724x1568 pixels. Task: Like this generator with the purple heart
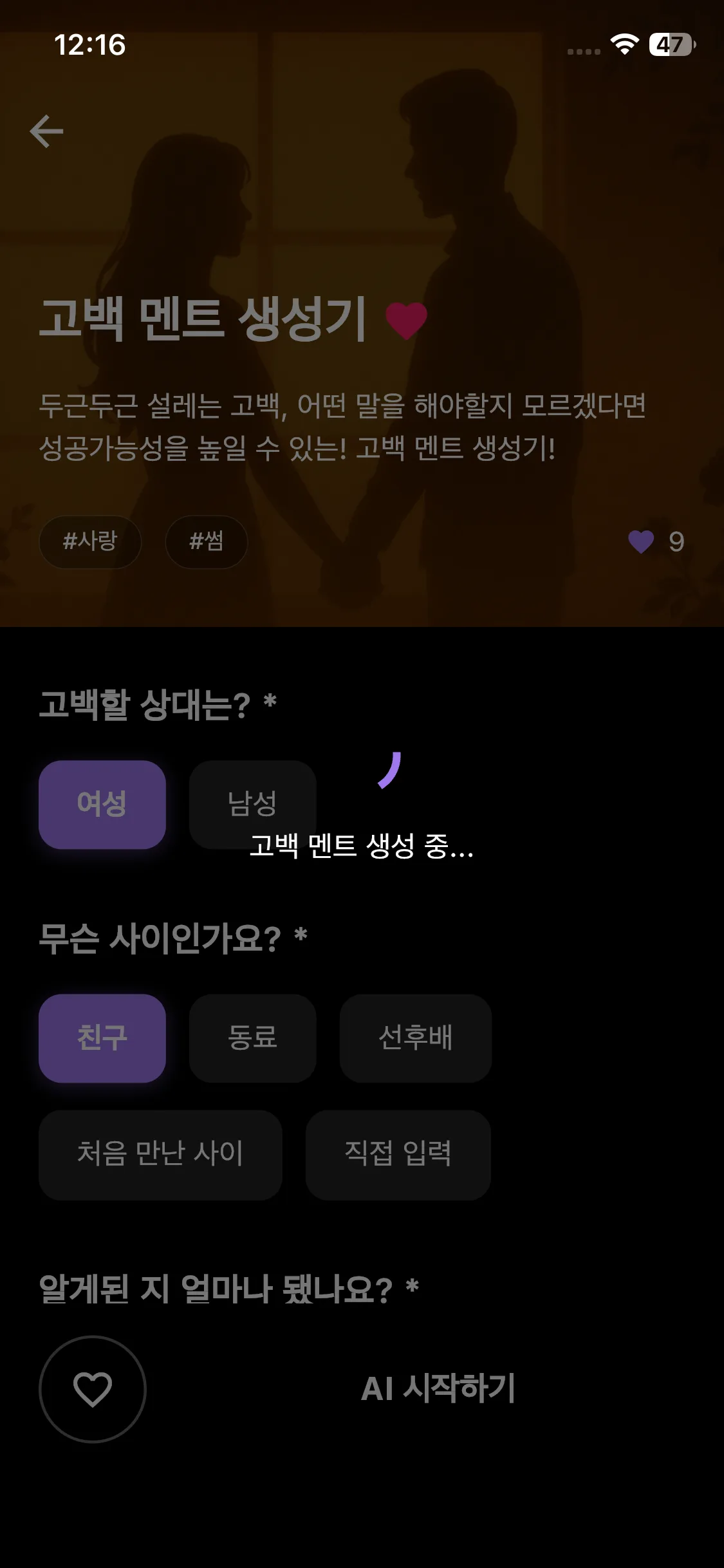tap(641, 541)
